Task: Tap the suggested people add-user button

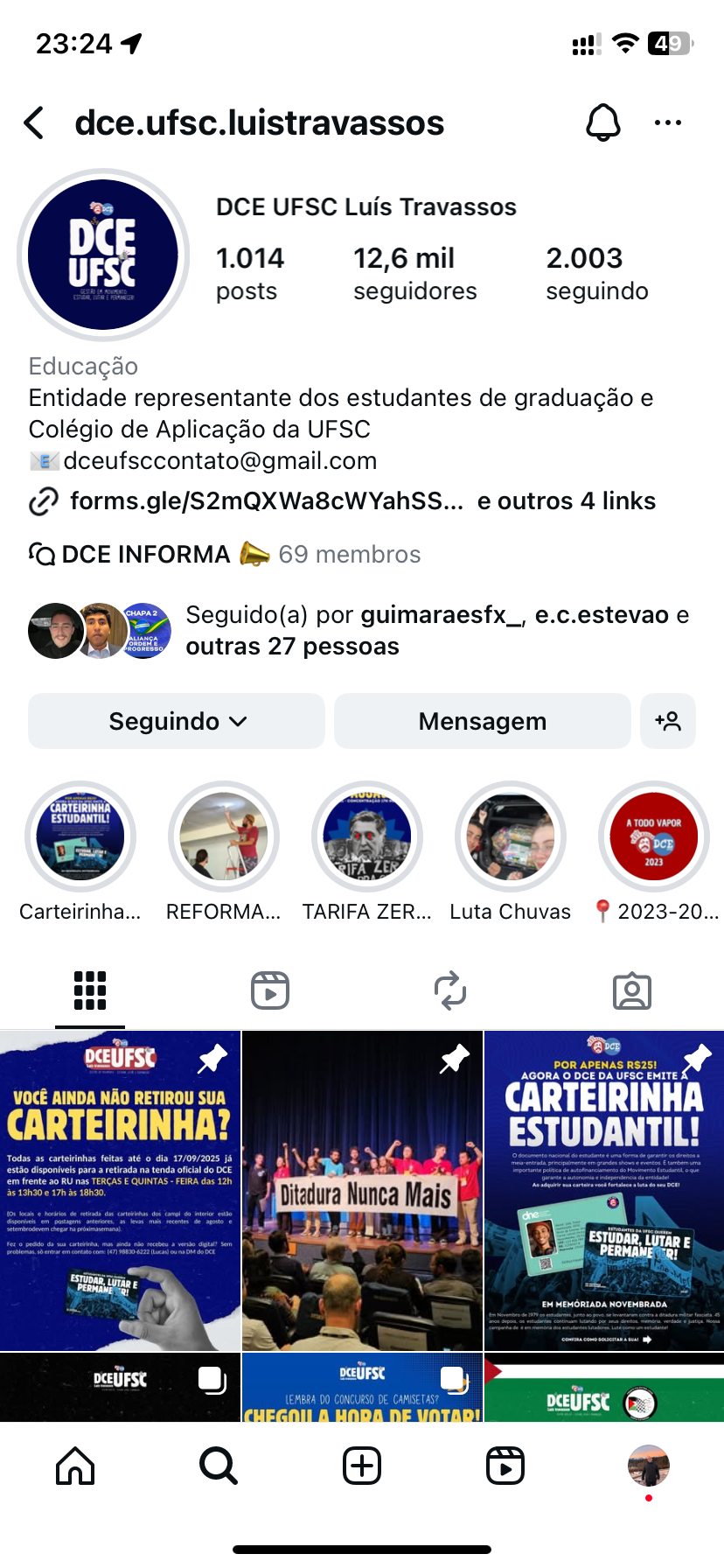Action: (667, 721)
